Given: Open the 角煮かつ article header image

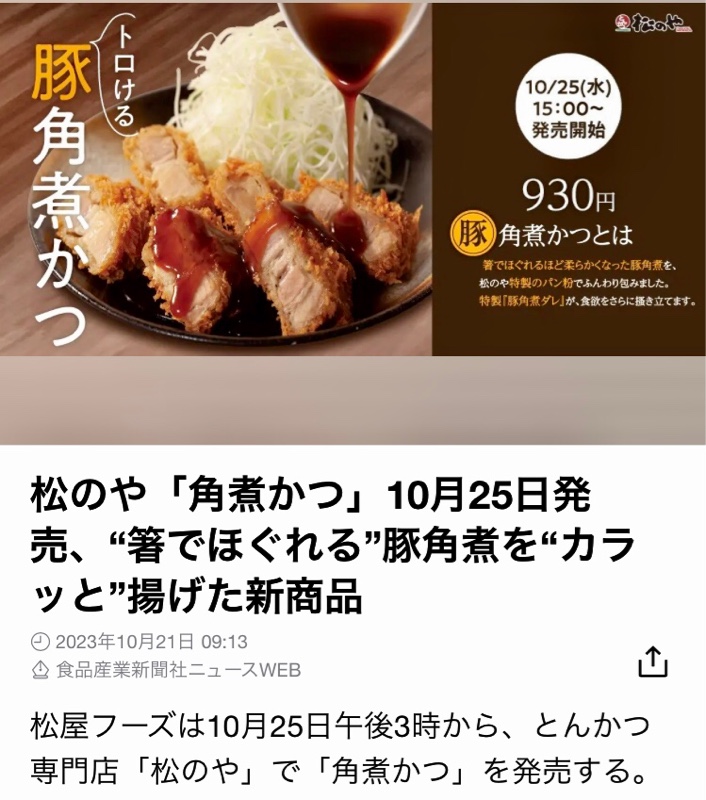Looking at the screenshot, I should tap(353, 180).
